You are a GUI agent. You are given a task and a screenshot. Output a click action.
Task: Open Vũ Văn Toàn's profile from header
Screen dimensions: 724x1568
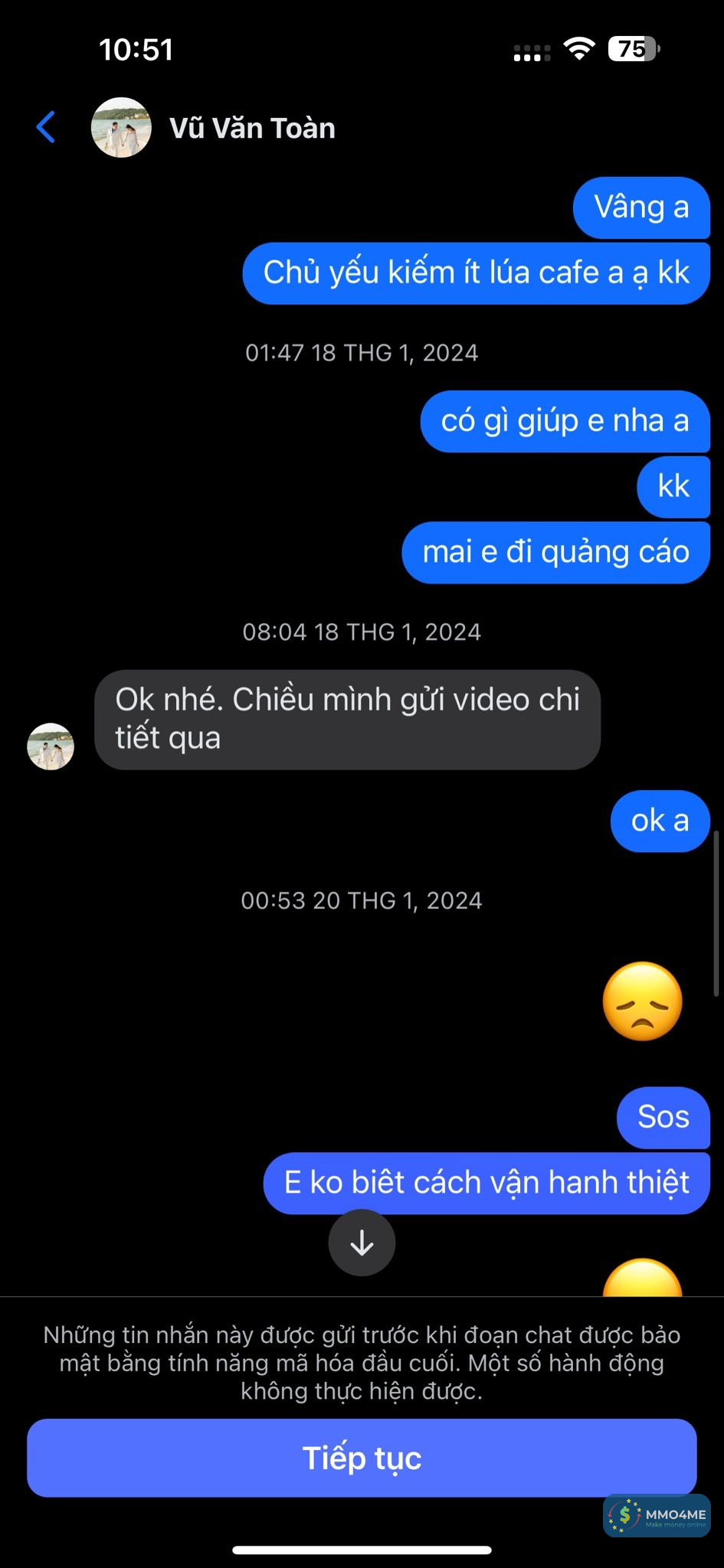(251, 128)
